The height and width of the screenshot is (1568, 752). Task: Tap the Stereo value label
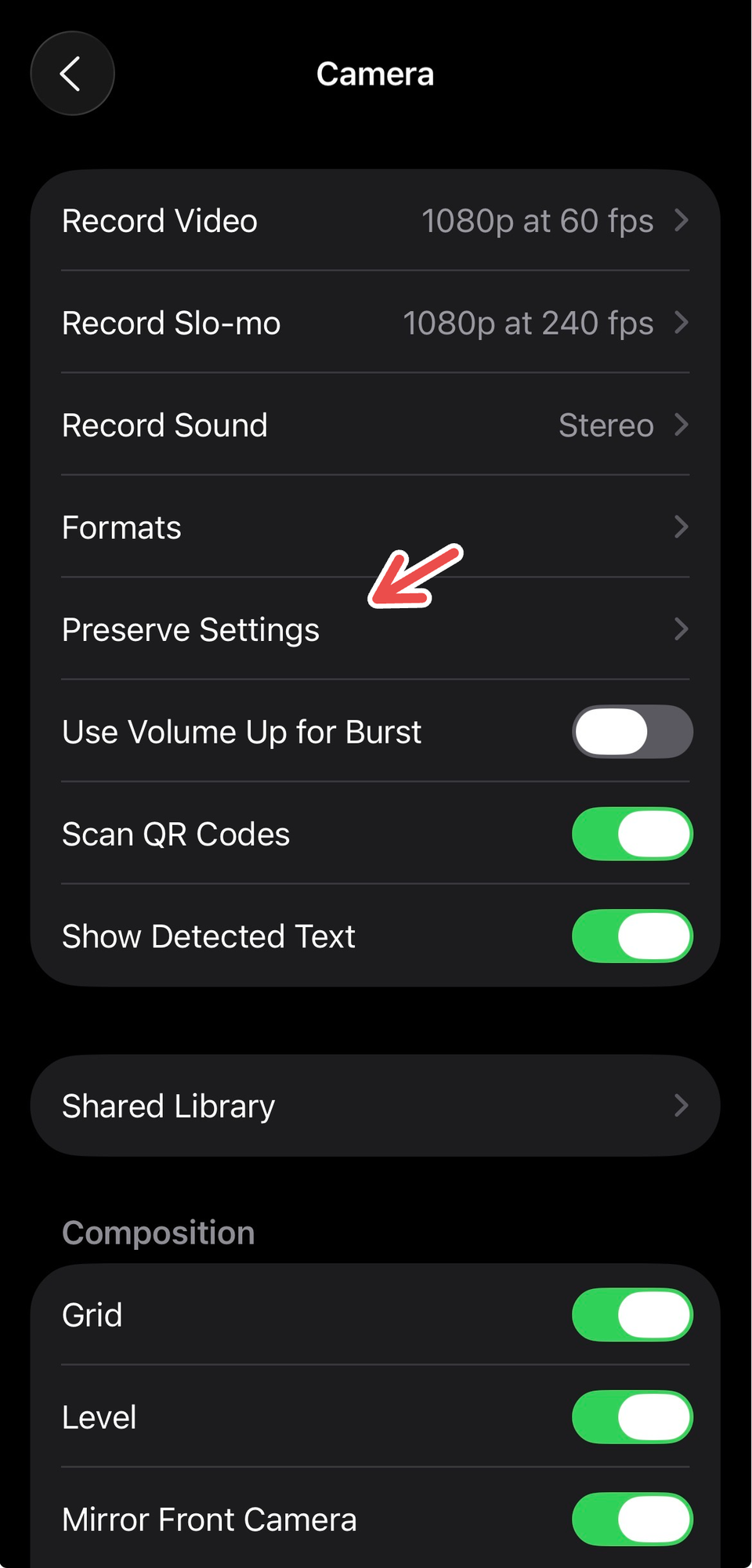click(x=606, y=425)
